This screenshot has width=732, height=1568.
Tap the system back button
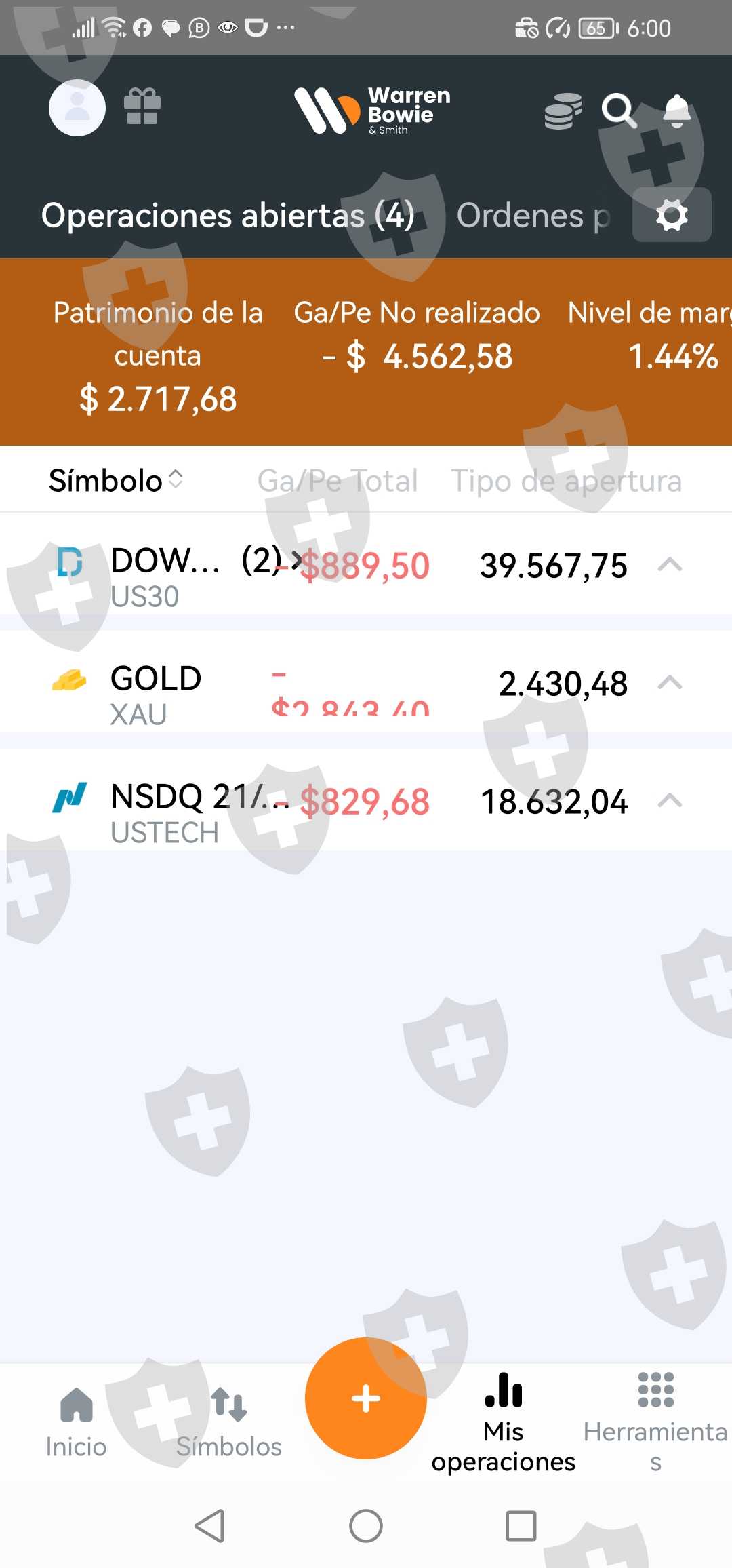point(209,1526)
